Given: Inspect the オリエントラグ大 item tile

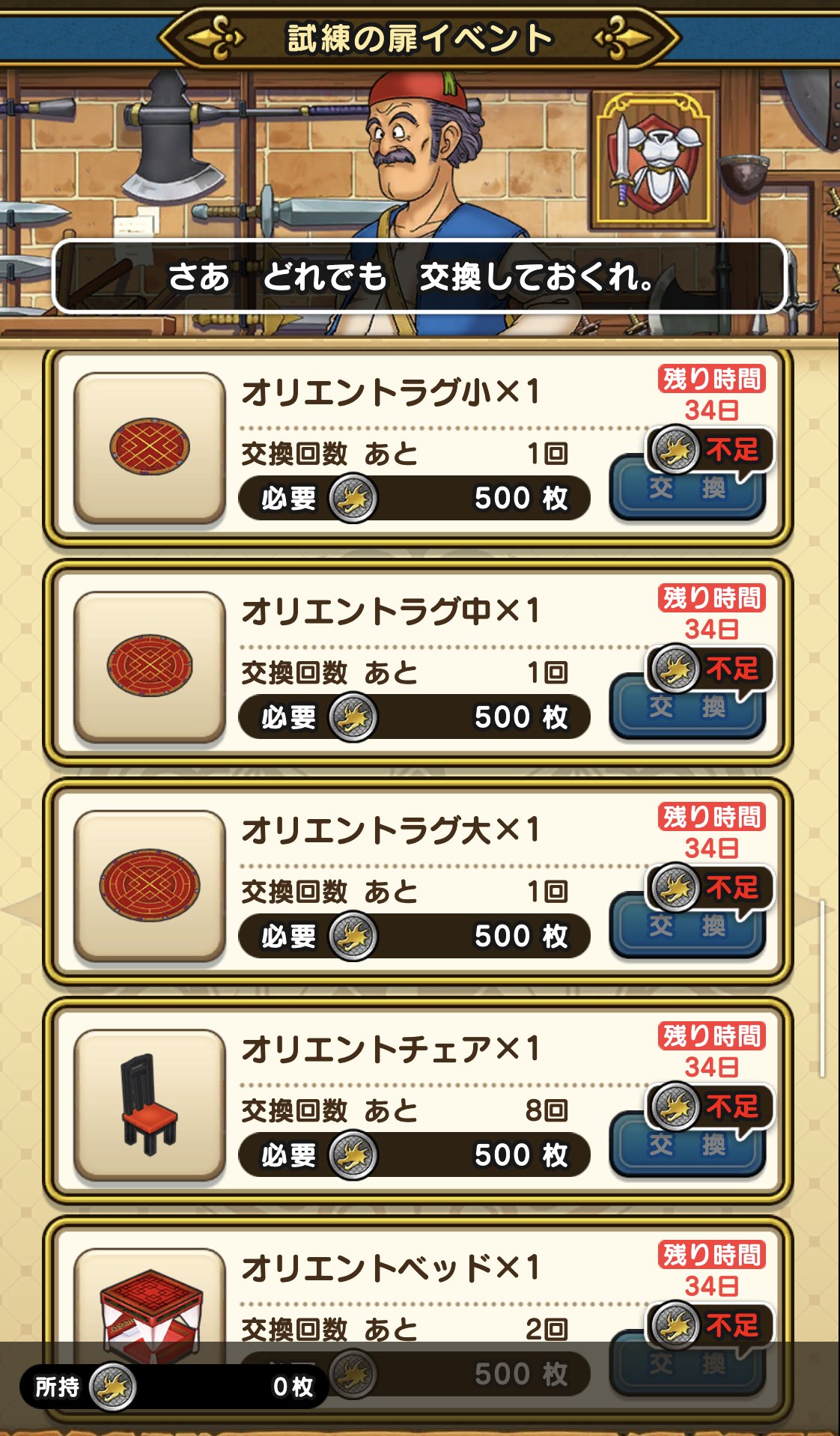Looking at the screenshot, I should tap(150, 886).
